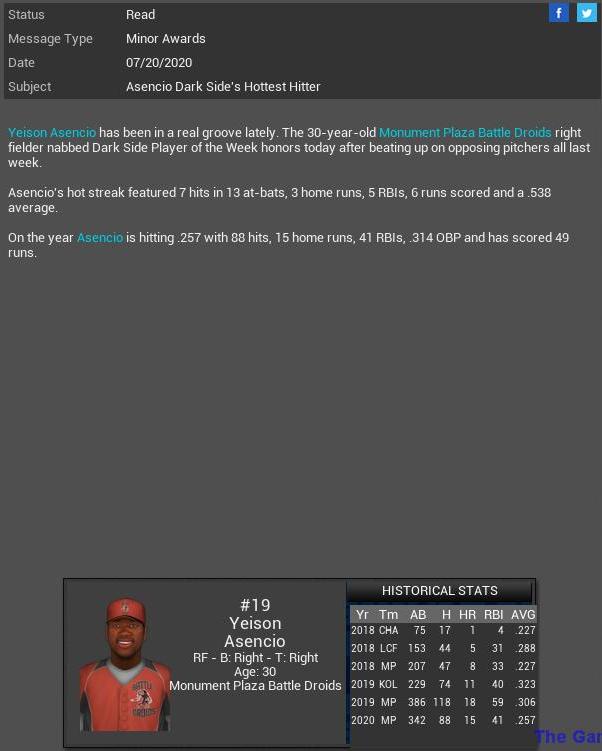This screenshot has width=602, height=751.
Task: Open the Yeison Asencio player link
Action: pos(52,133)
